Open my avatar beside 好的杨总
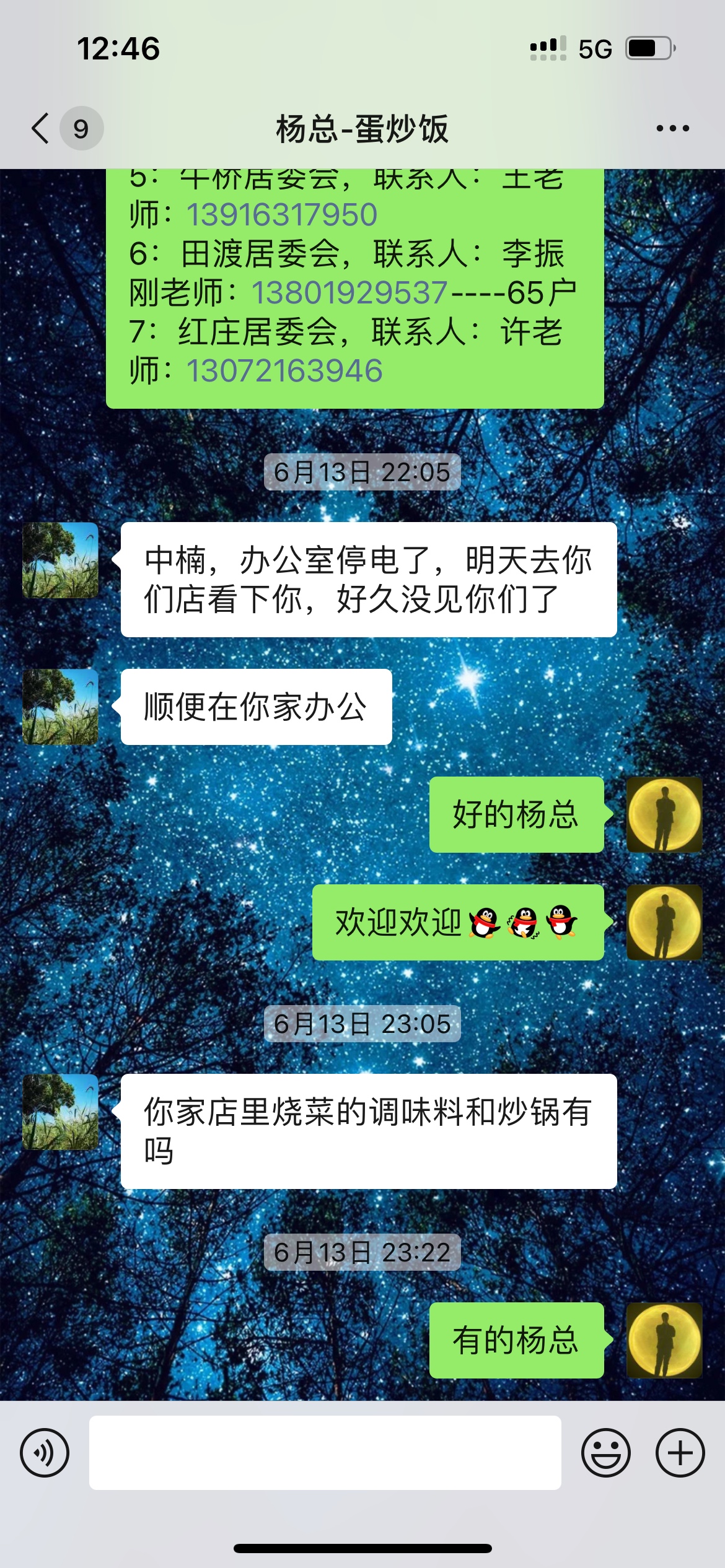 [664, 814]
